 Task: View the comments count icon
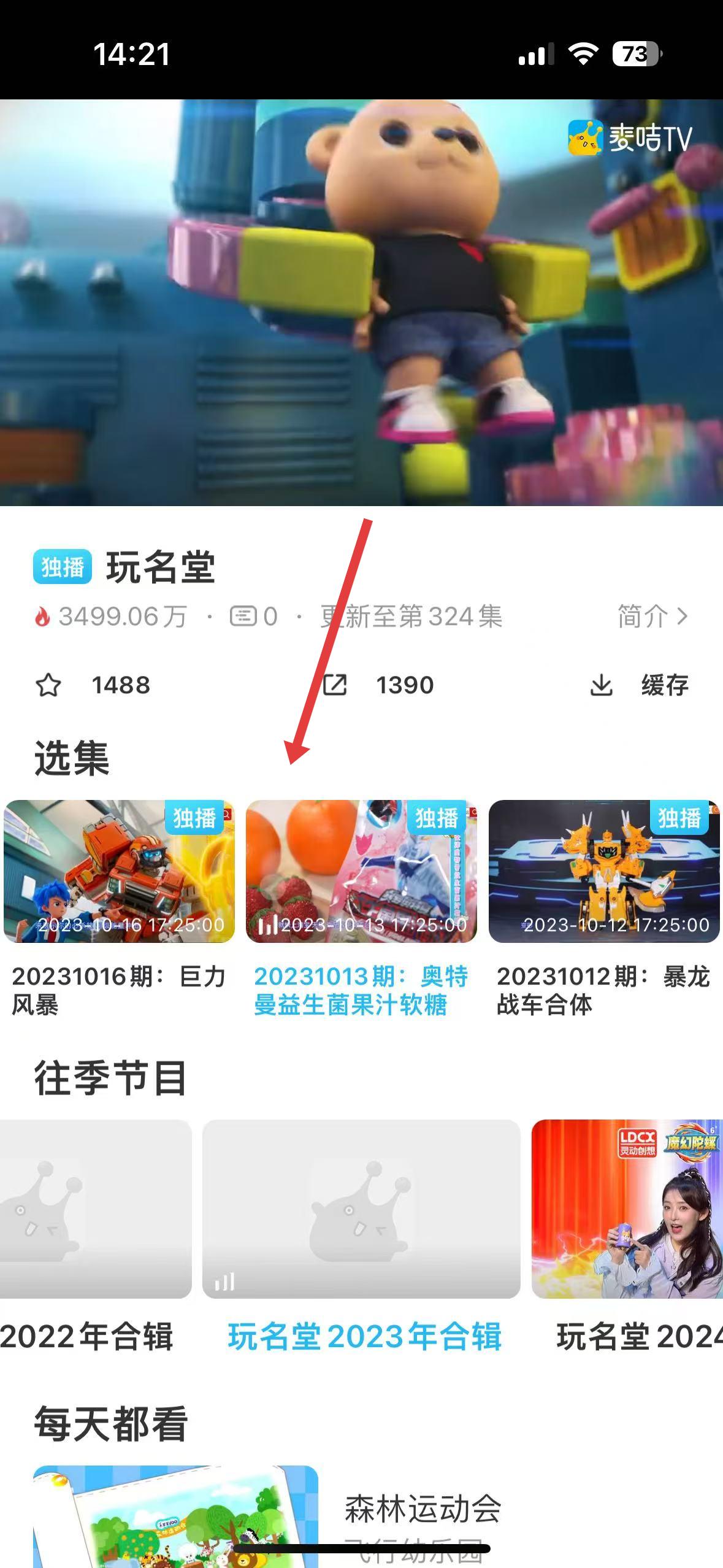243,617
